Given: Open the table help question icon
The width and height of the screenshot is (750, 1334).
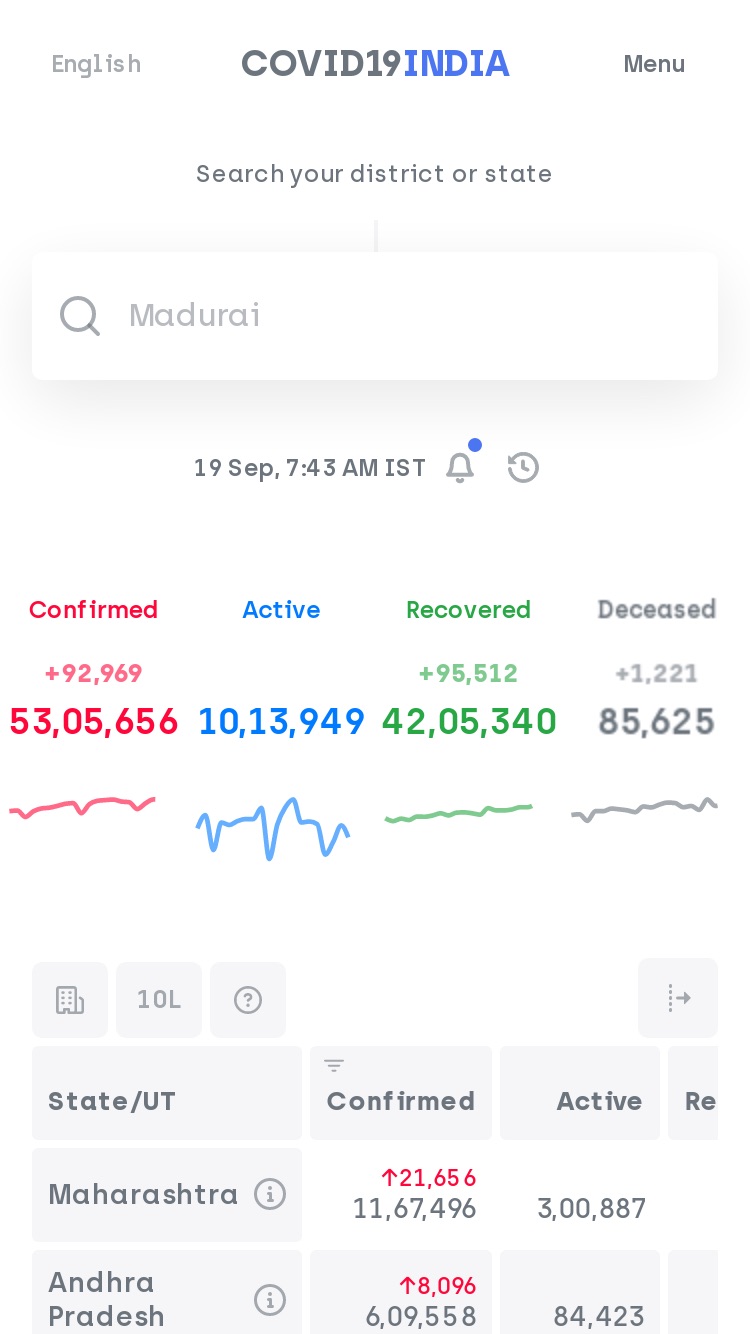Looking at the screenshot, I should pyautogui.click(x=248, y=999).
